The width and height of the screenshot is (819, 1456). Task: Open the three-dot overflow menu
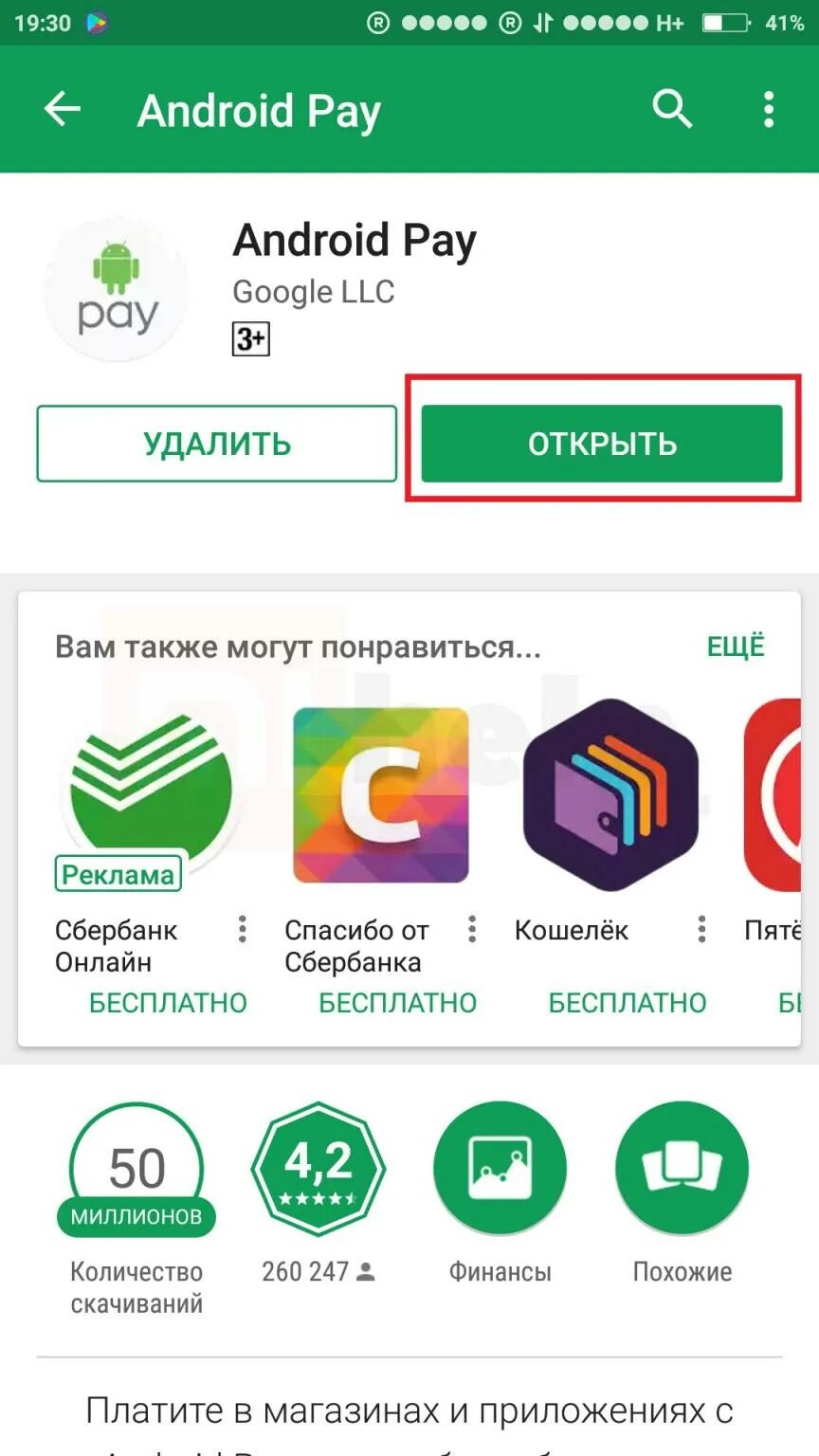click(x=768, y=110)
